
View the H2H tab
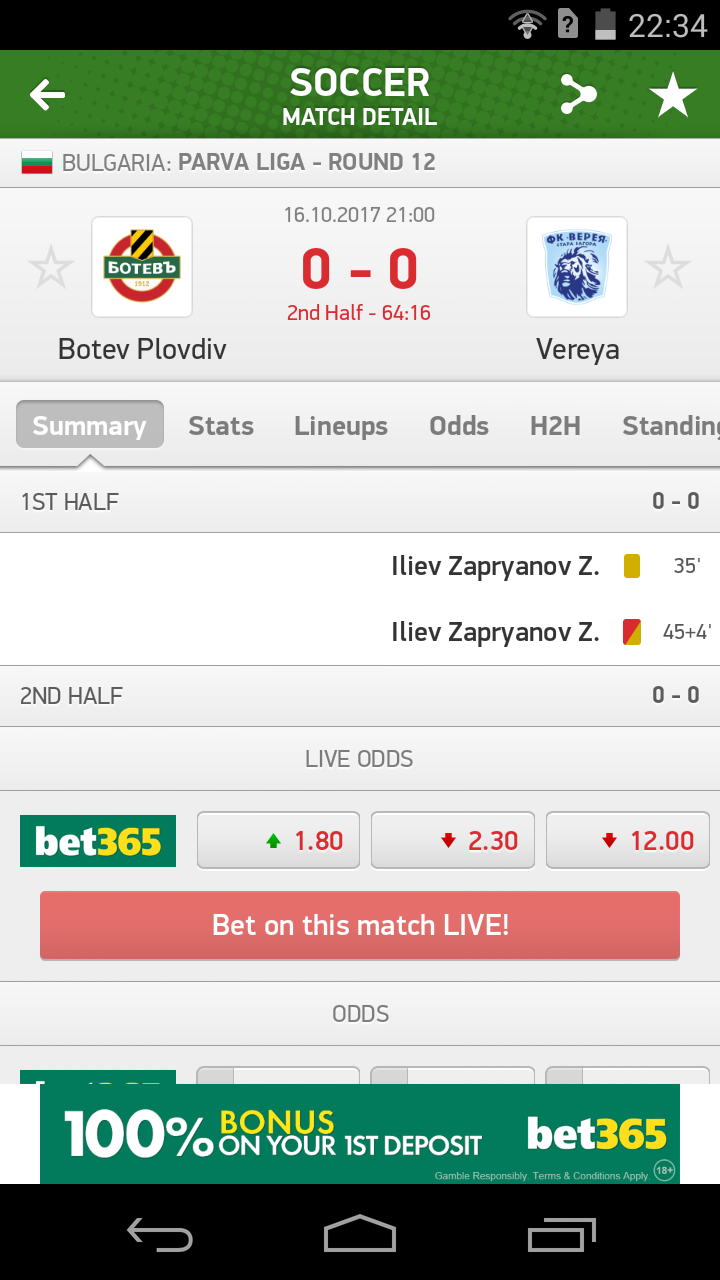pos(555,425)
